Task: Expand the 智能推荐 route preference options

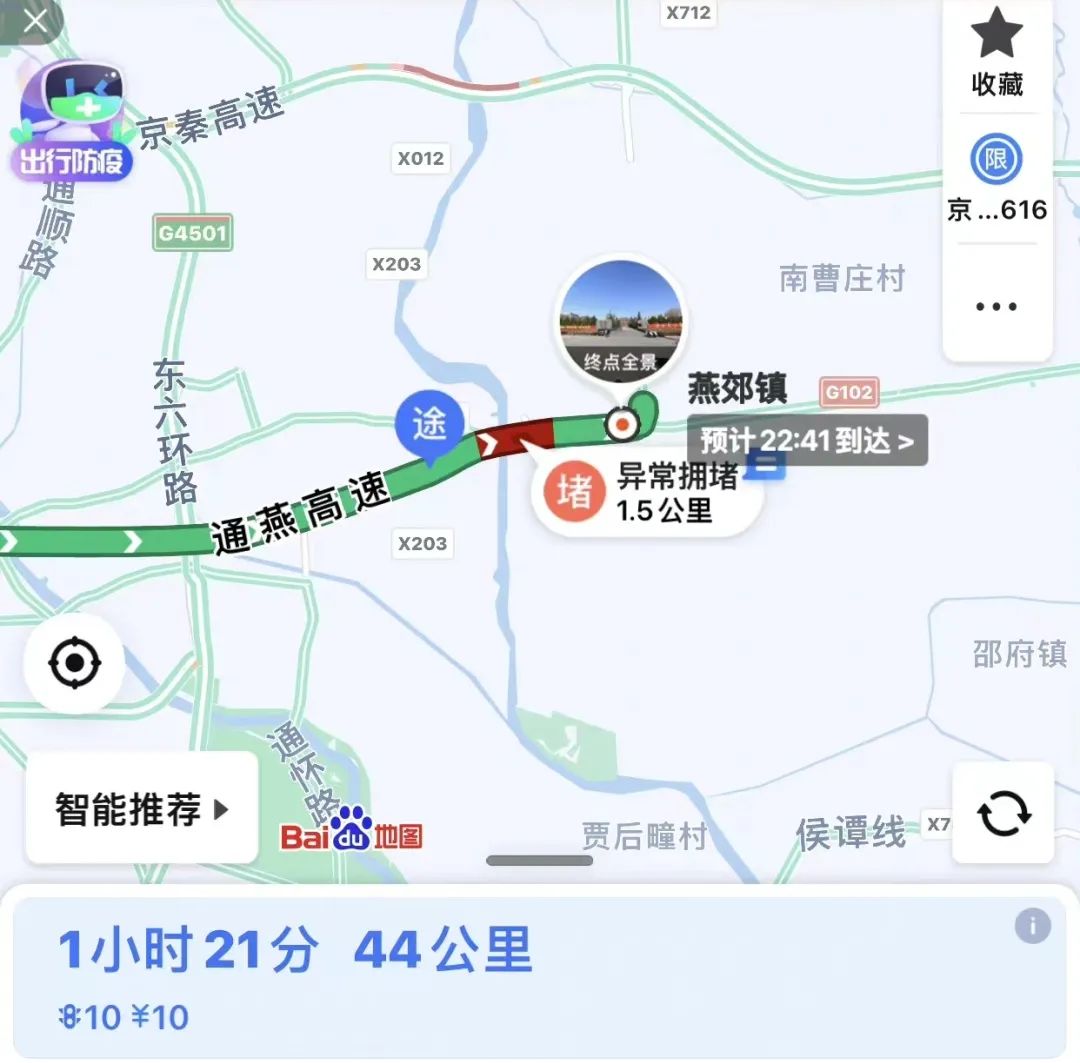Action: point(142,808)
